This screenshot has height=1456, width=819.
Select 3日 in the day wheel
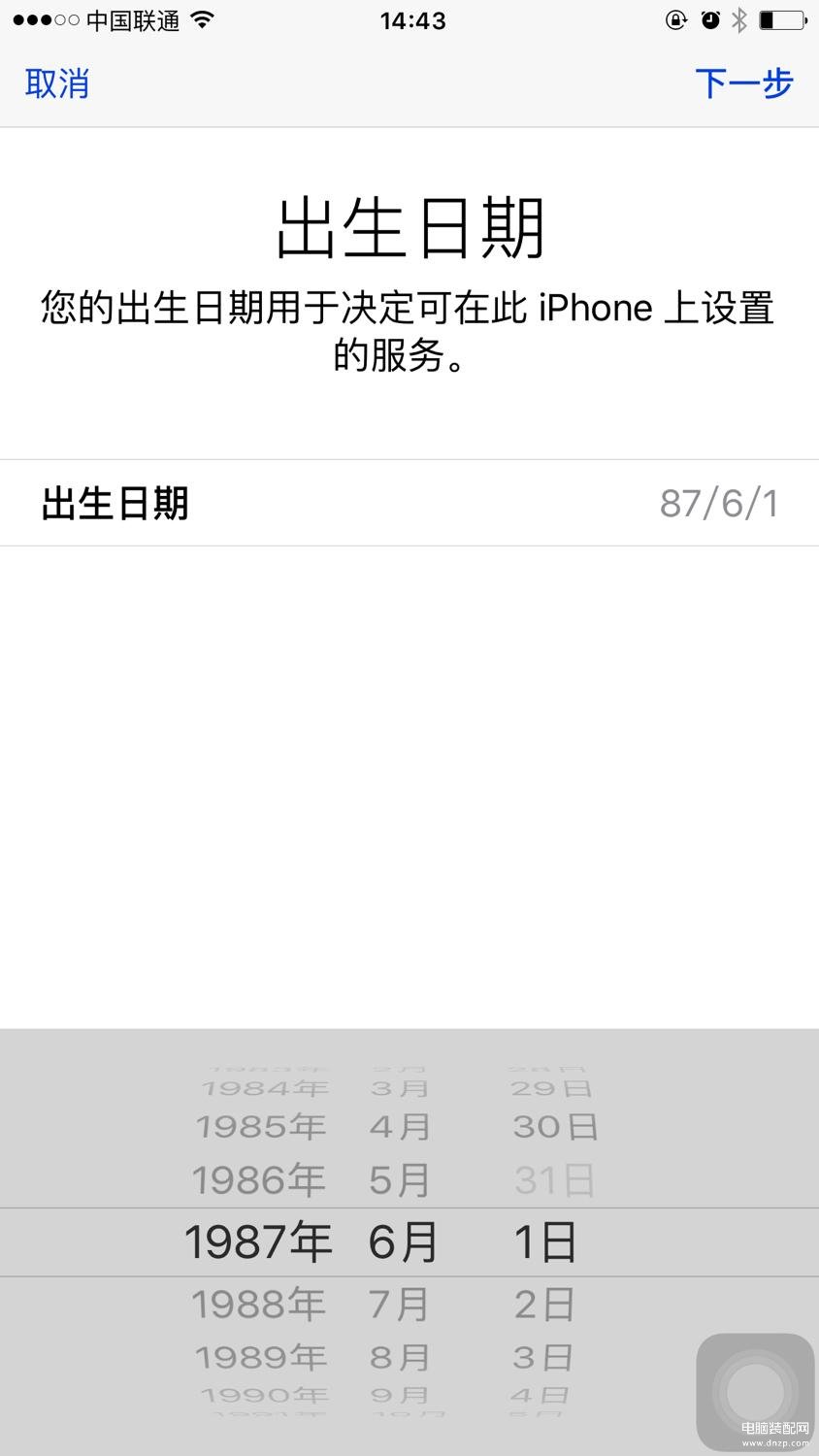coord(543,1357)
